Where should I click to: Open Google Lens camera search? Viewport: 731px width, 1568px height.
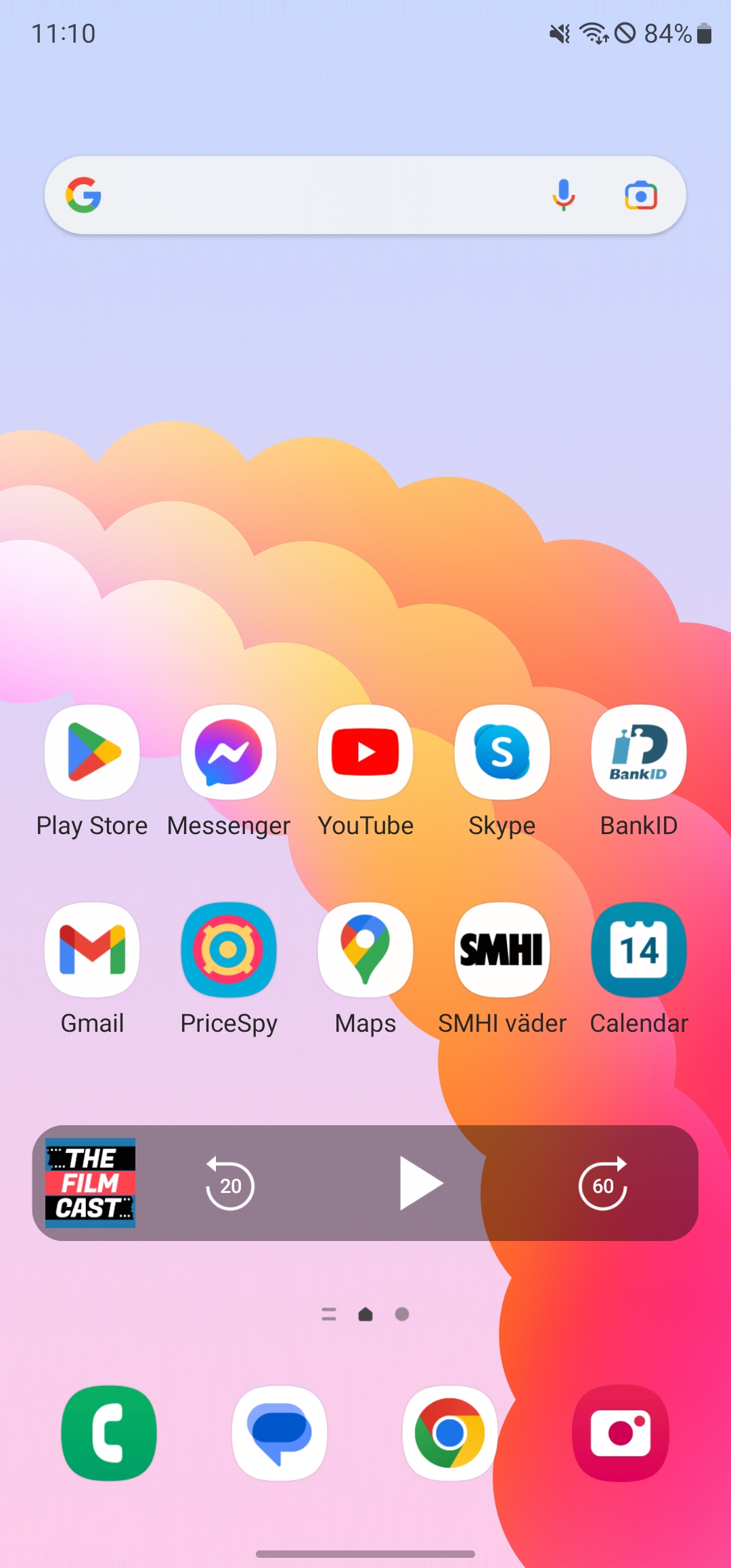pos(640,196)
